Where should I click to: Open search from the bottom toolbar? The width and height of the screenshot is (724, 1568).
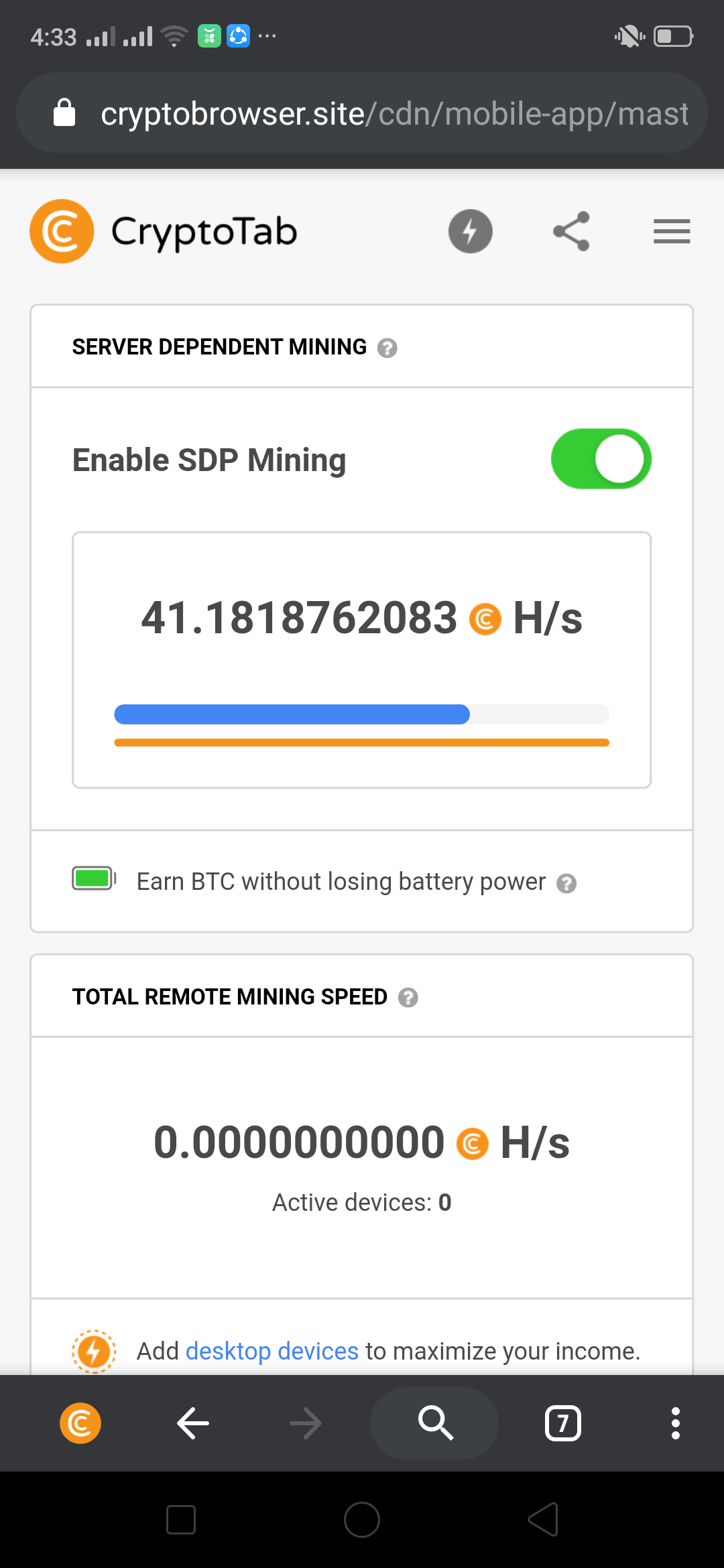click(x=434, y=1423)
